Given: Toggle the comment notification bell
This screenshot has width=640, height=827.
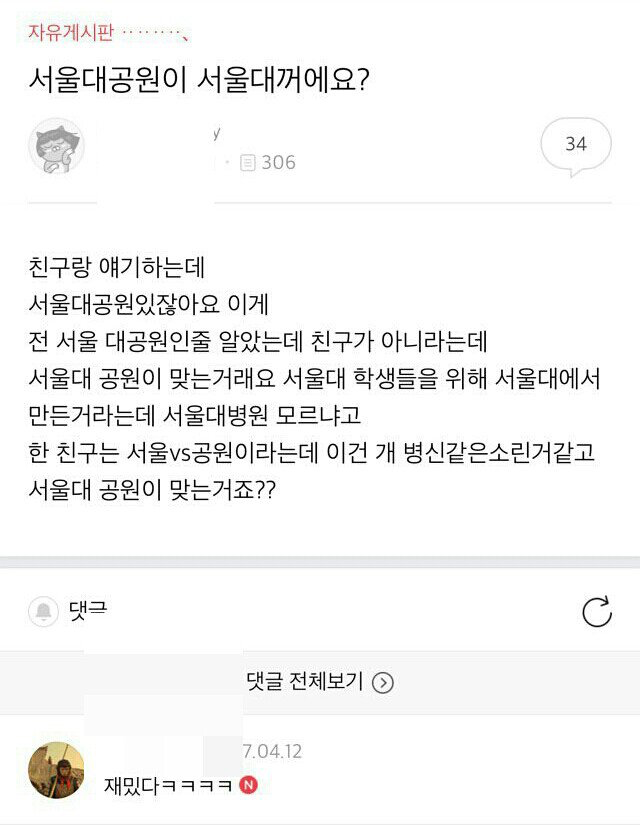Looking at the screenshot, I should 43,611.
